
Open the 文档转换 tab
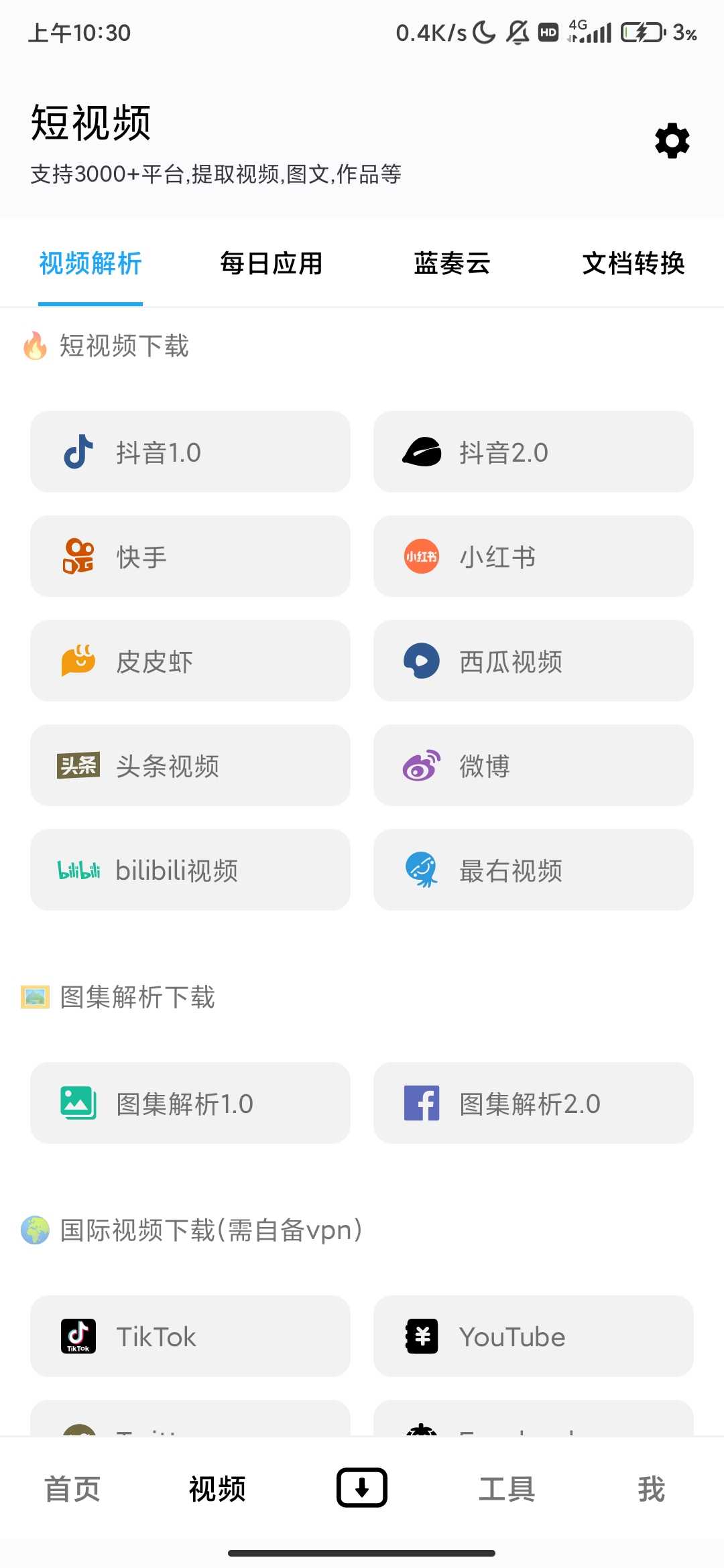(633, 263)
